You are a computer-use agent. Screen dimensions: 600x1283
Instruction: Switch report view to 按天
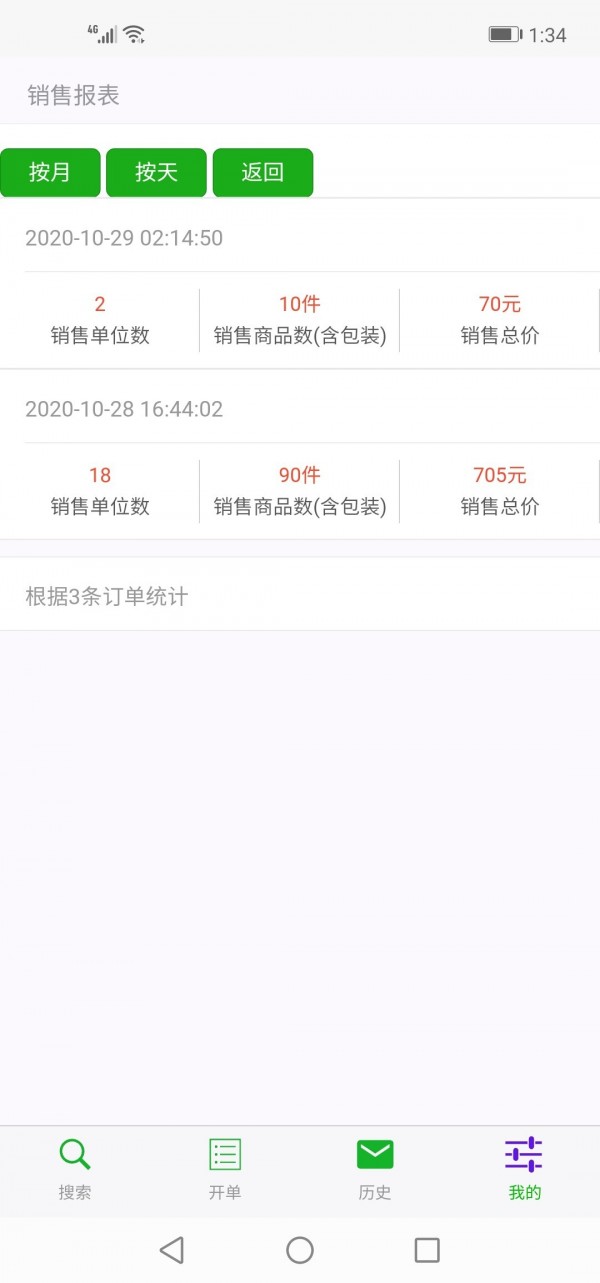(x=156, y=172)
